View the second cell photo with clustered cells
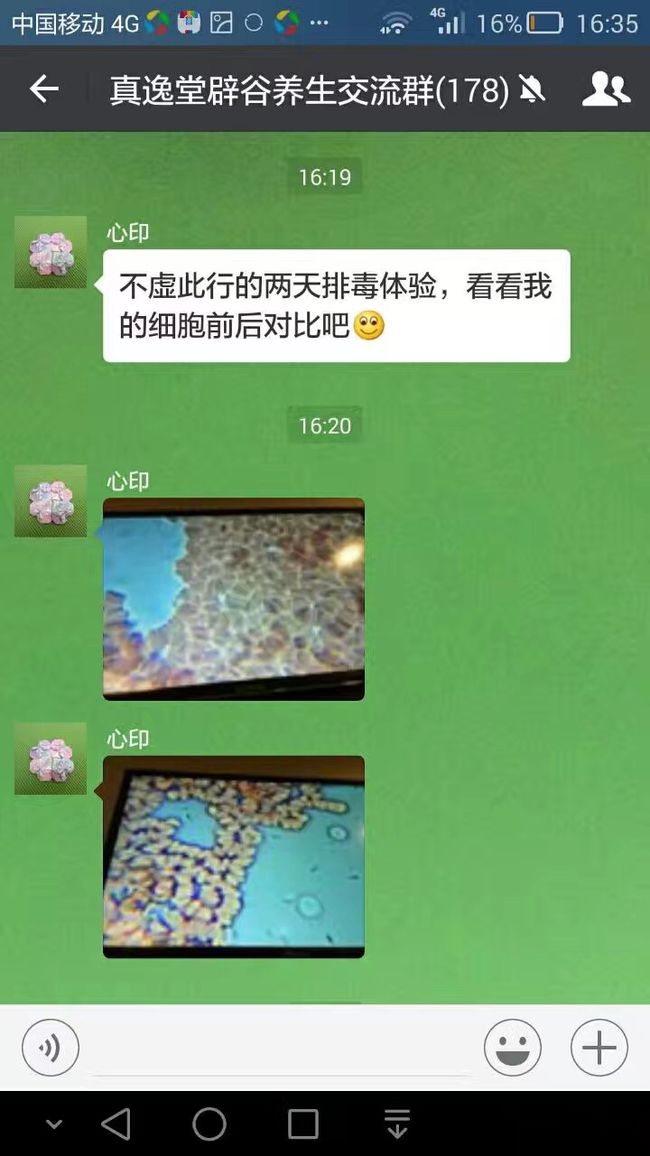650x1156 pixels. (234, 857)
